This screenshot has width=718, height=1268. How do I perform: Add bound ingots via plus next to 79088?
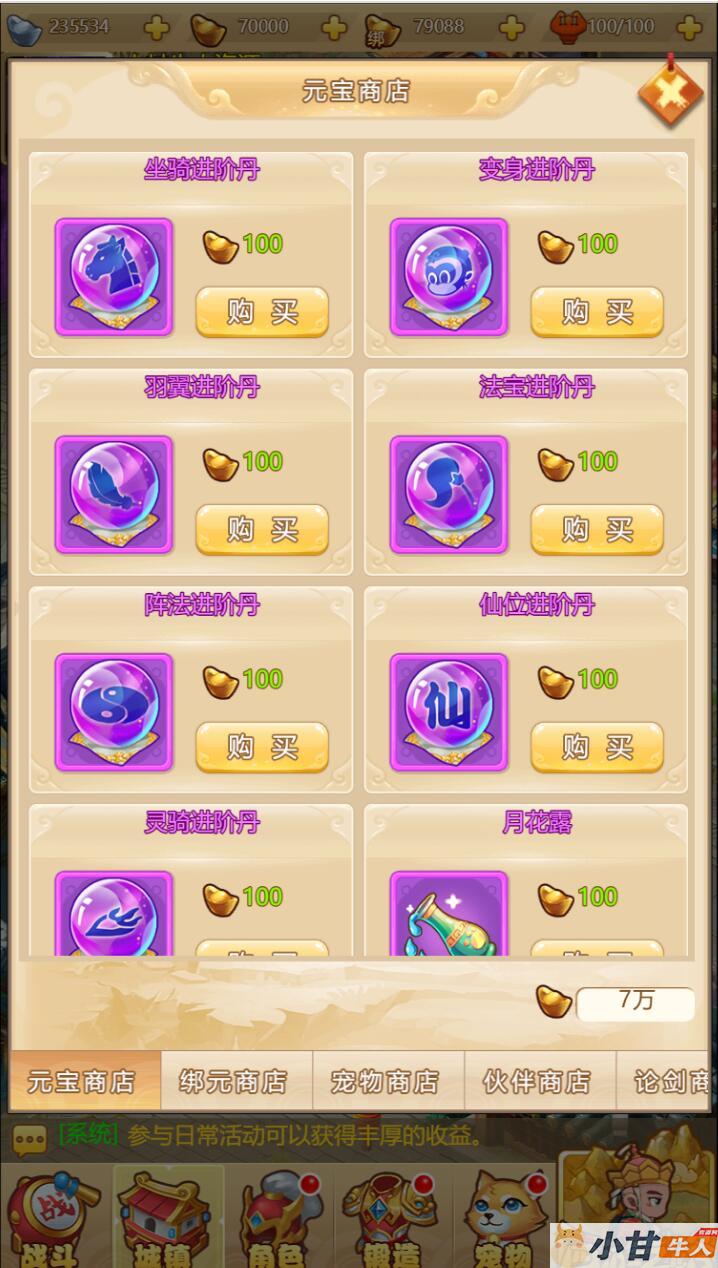[x=511, y=27]
